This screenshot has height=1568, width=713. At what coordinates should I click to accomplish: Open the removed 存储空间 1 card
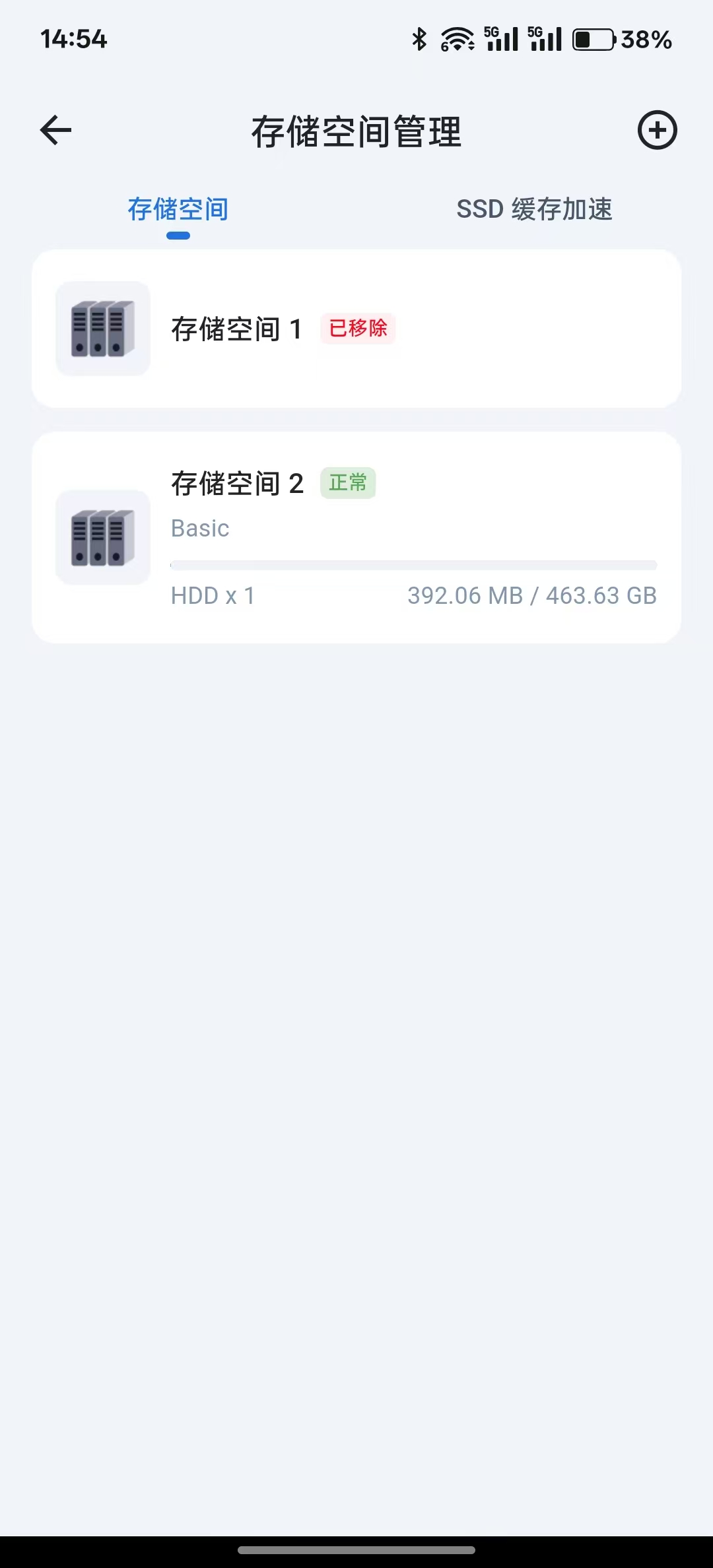[356, 329]
